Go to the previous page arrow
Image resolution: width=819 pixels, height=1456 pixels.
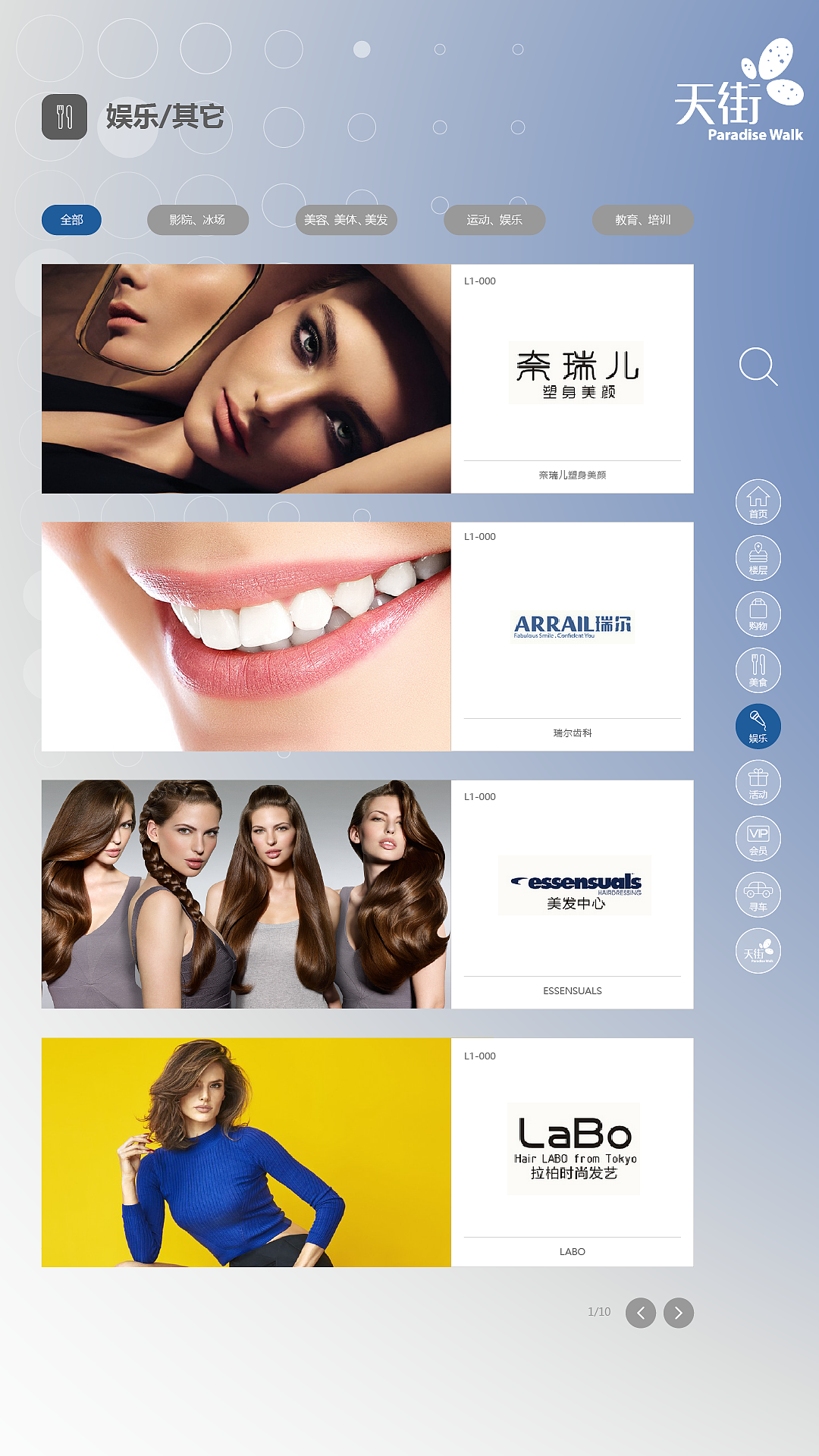tap(640, 1313)
